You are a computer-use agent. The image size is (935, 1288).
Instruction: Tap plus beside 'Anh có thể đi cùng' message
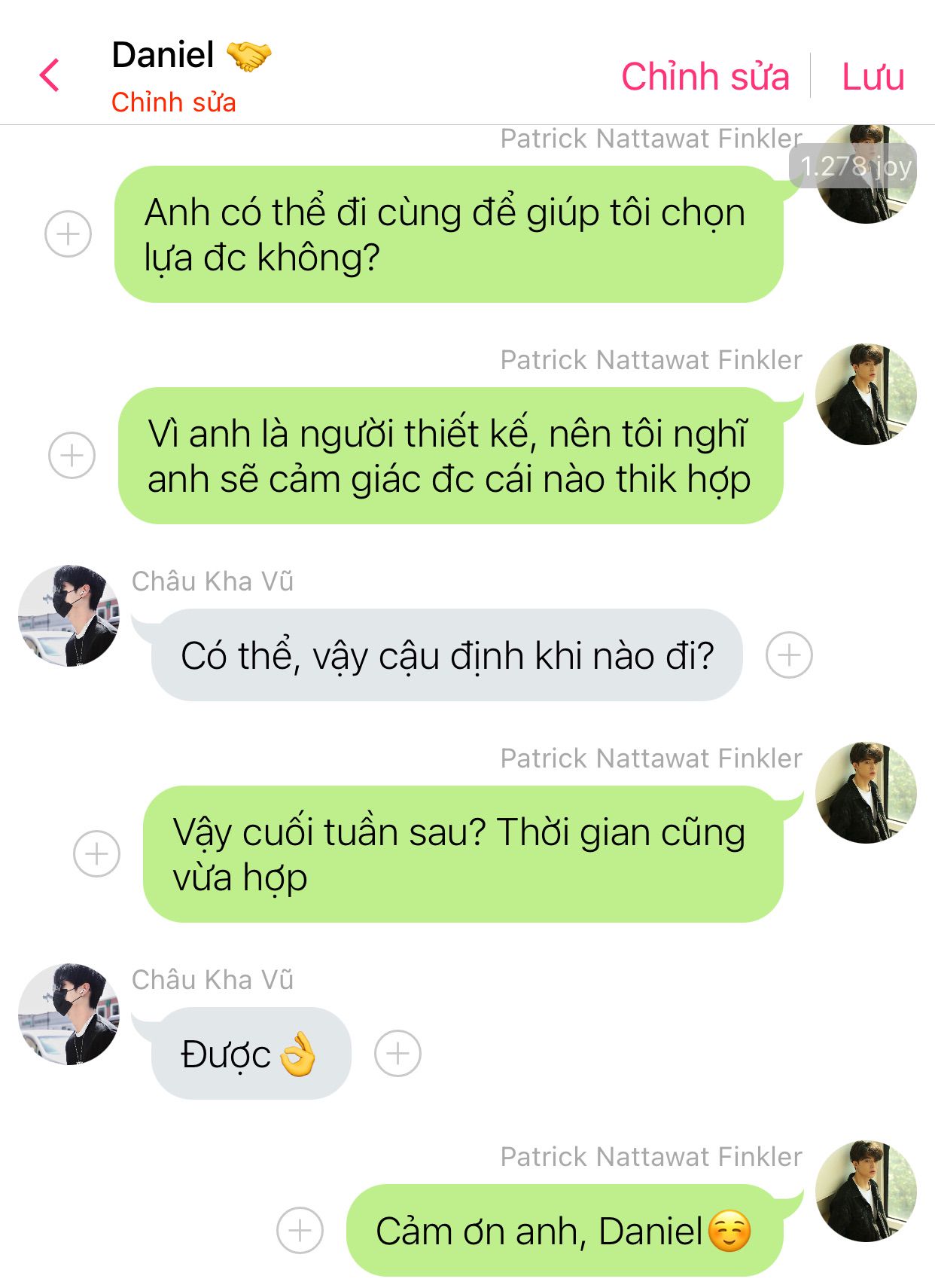click(x=69, y=233)
